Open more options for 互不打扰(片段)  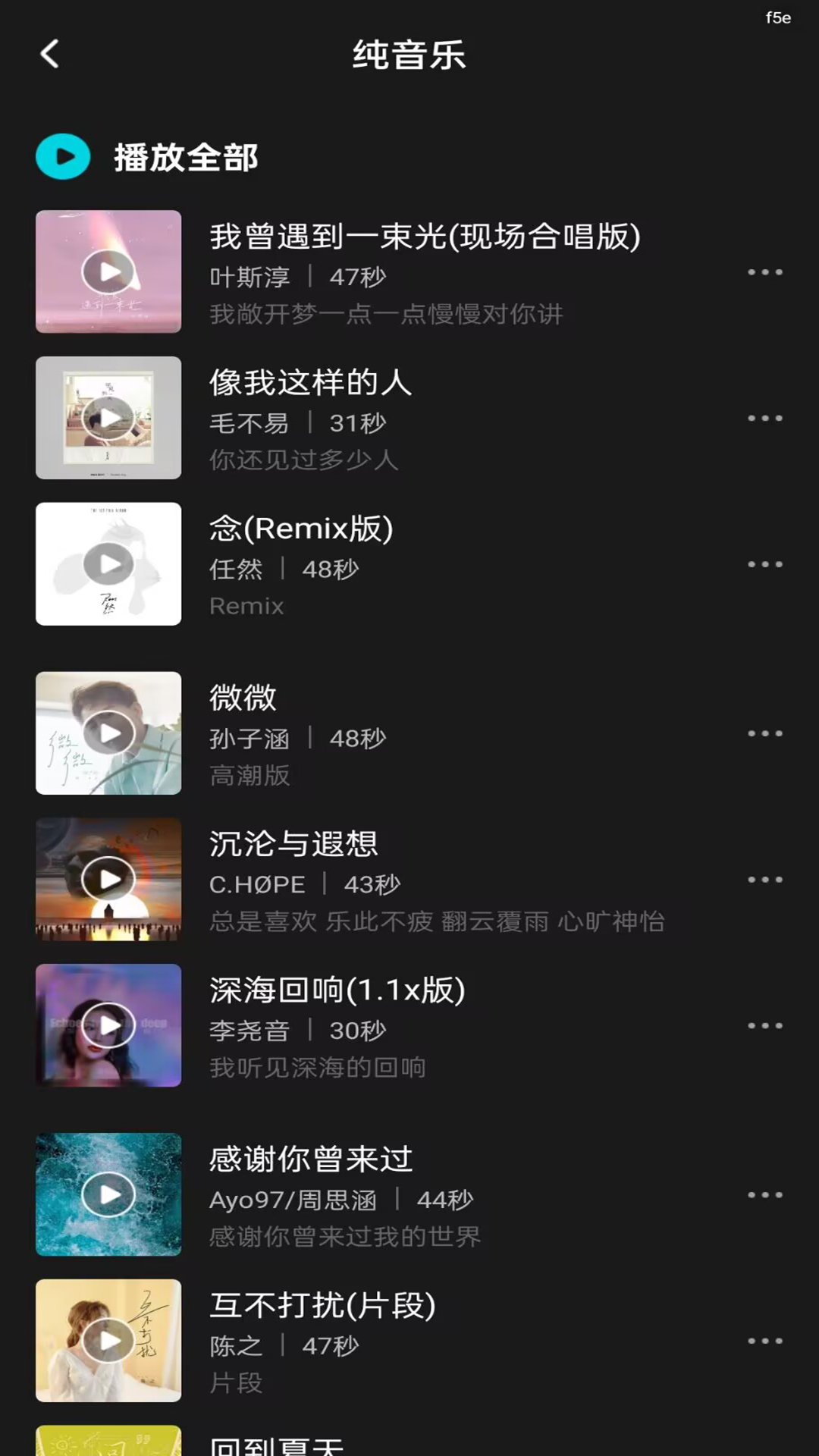tap(764, 1341)
